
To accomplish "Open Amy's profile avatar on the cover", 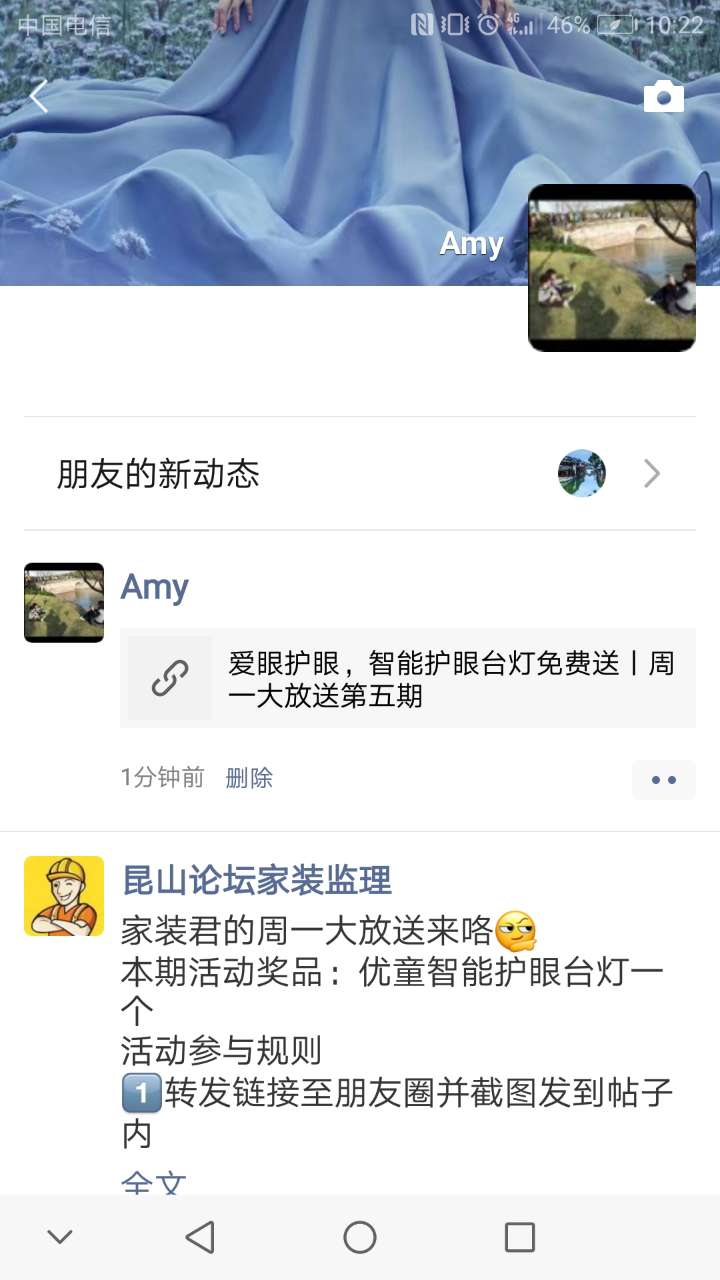I will click(611, 268).
